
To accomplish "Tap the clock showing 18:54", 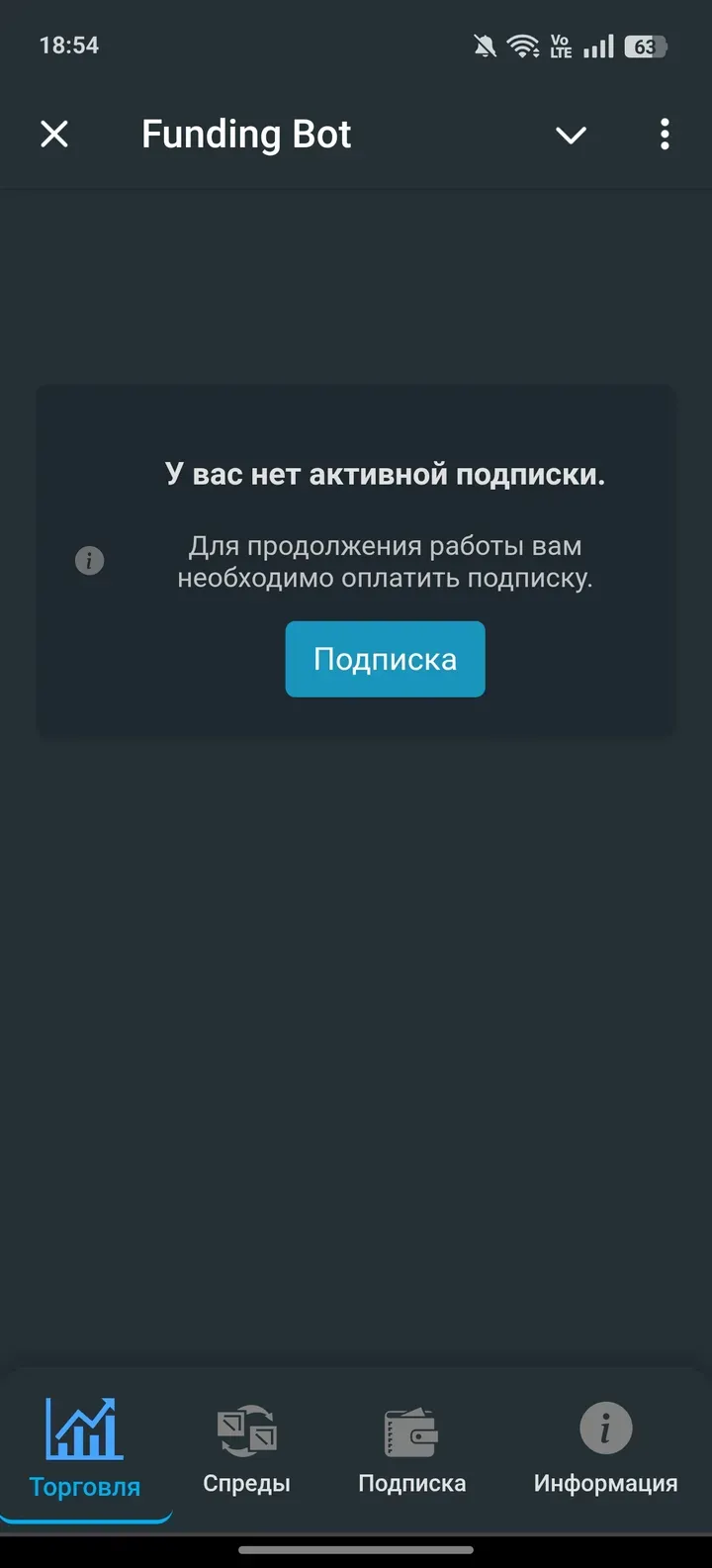I will coord(69,44).
